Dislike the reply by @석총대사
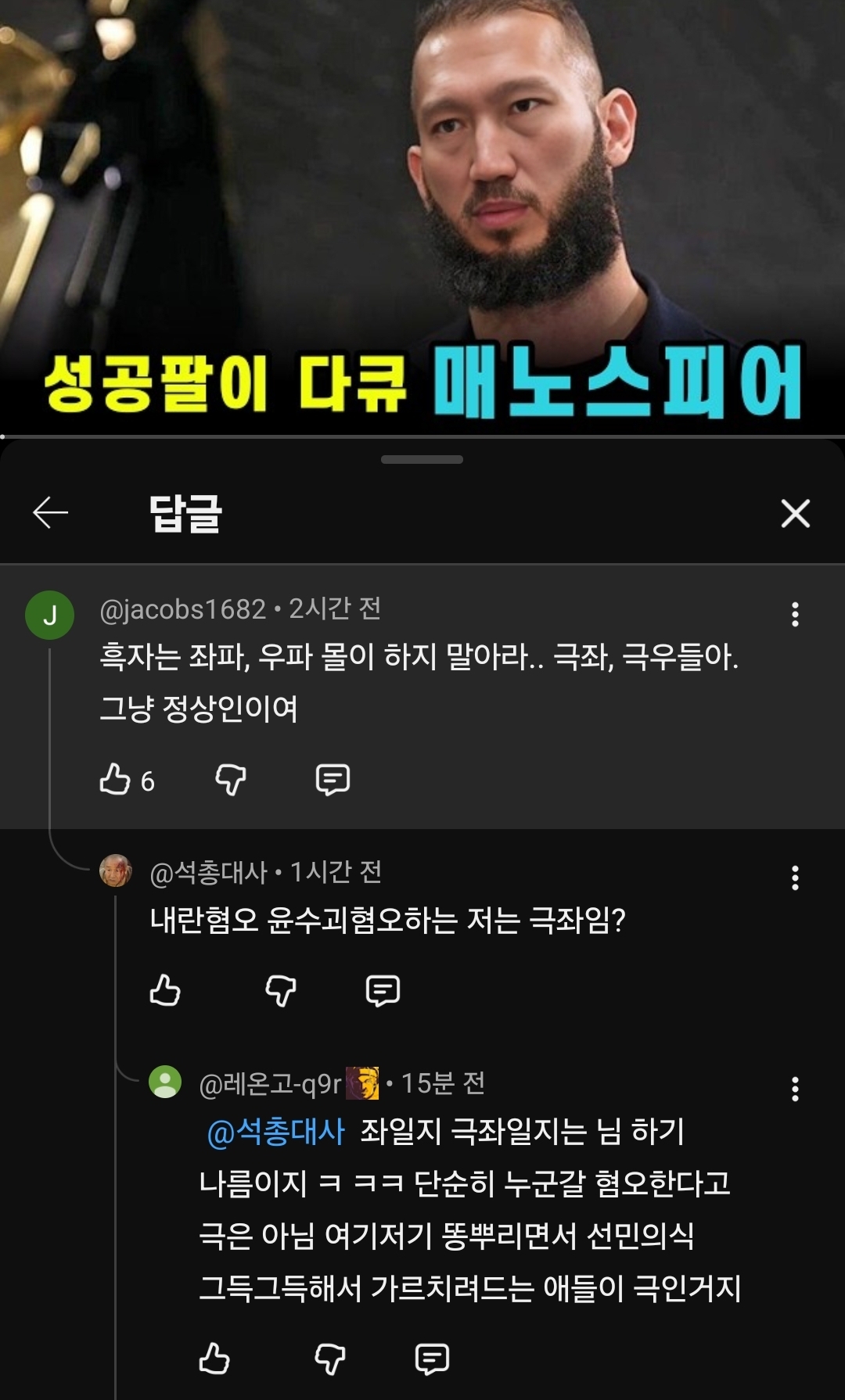 pyautogui.click(x=281, y=990)
